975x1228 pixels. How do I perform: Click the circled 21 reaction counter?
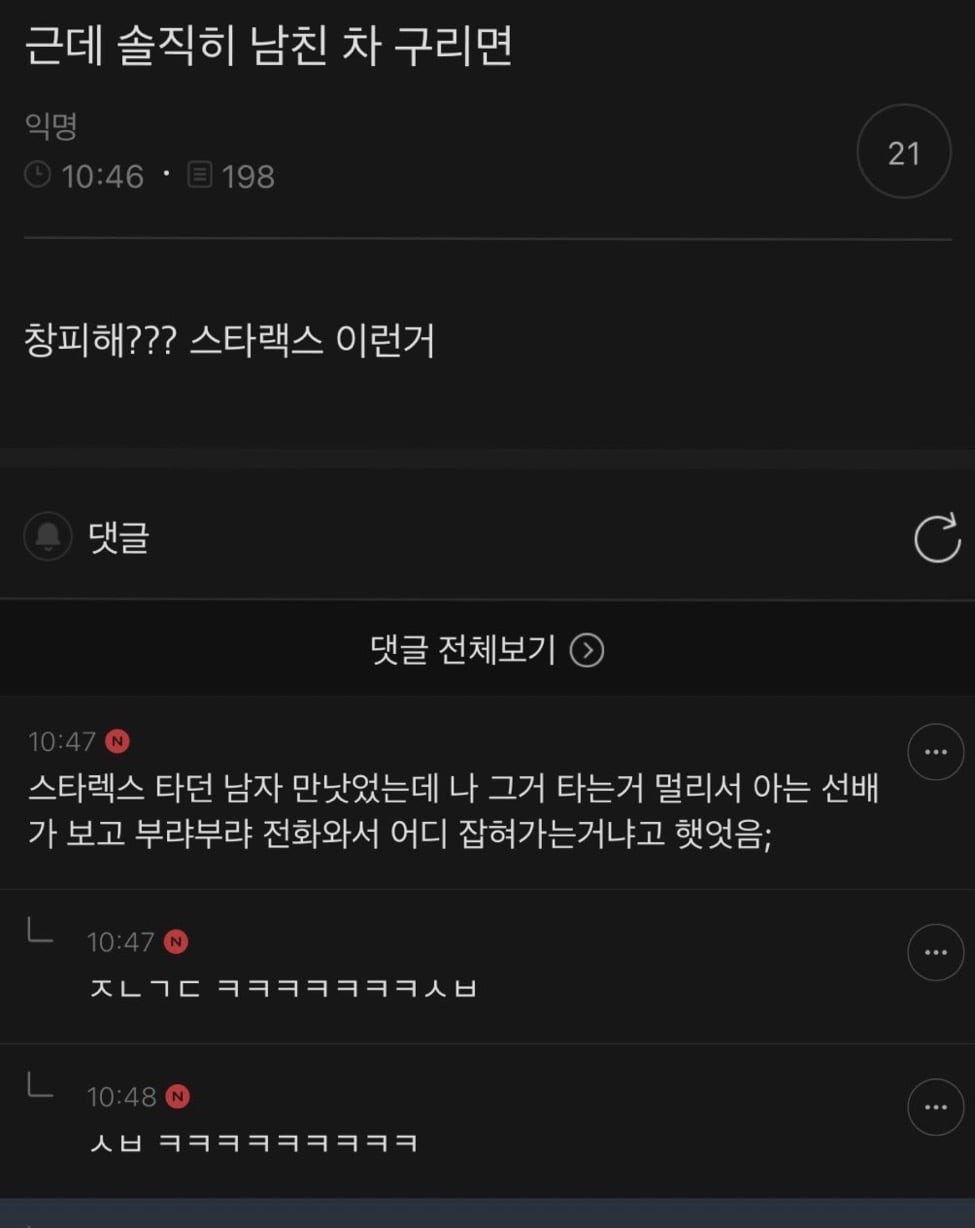(x=903, y=152)
